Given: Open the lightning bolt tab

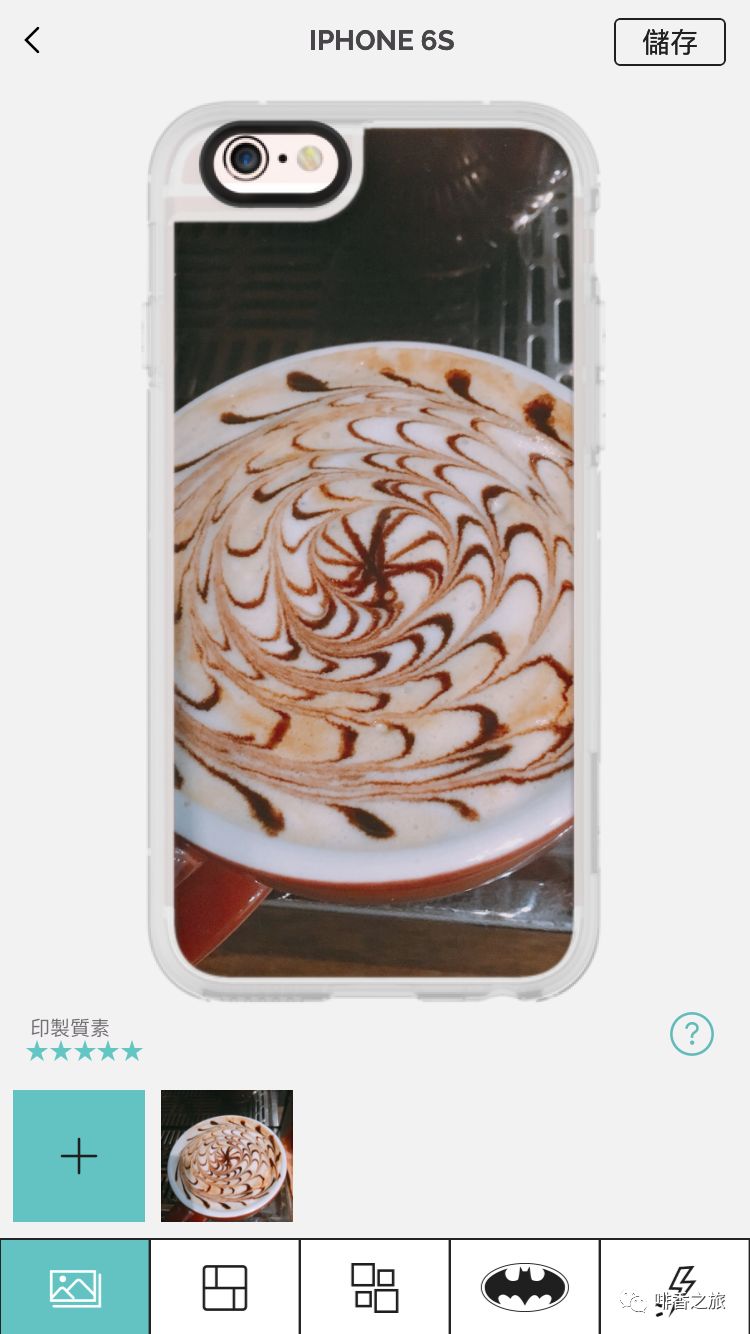Looking at the screenshot, I should point(679,1285).
